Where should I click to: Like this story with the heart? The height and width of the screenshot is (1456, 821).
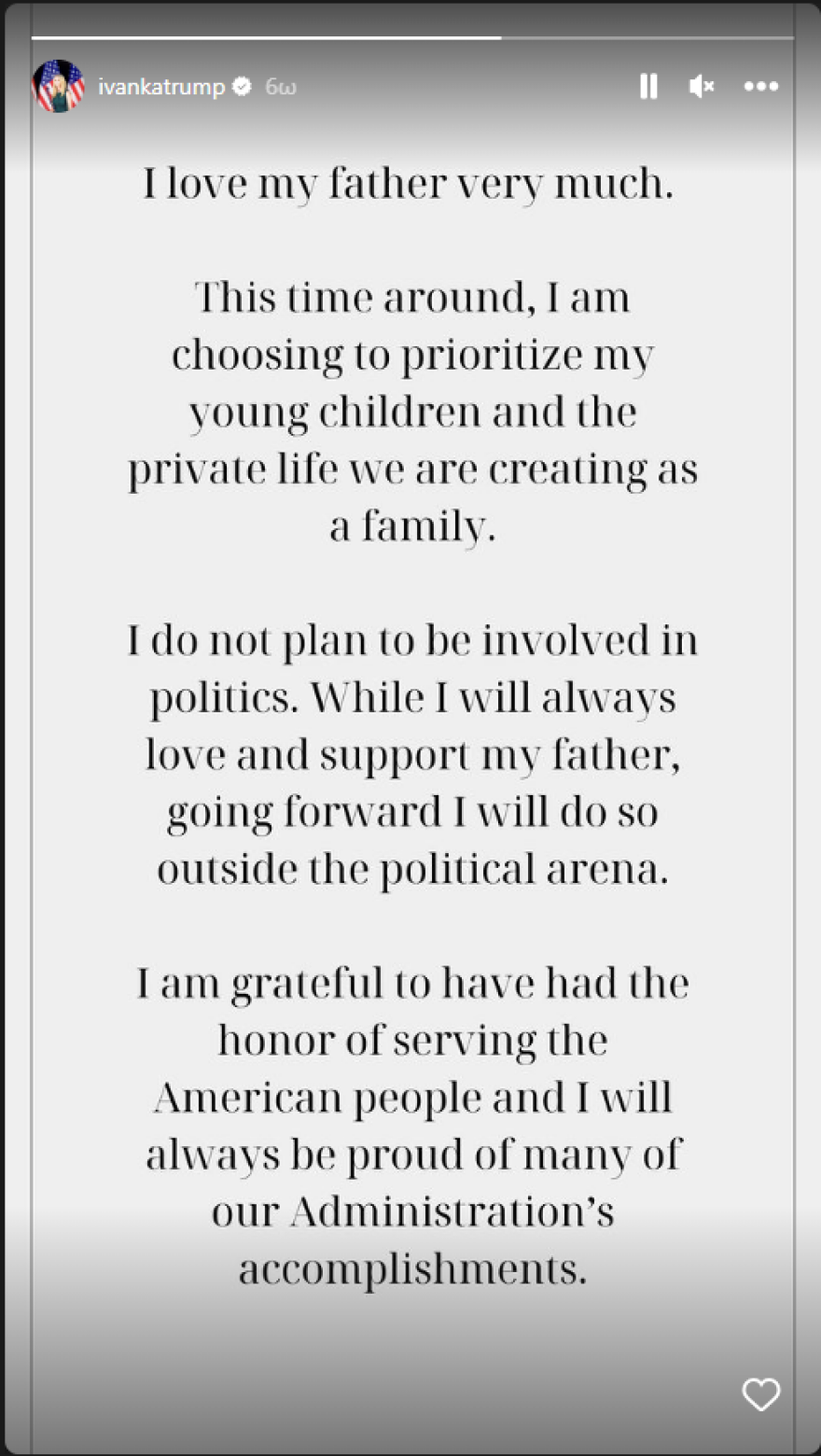pos(760,1395)
